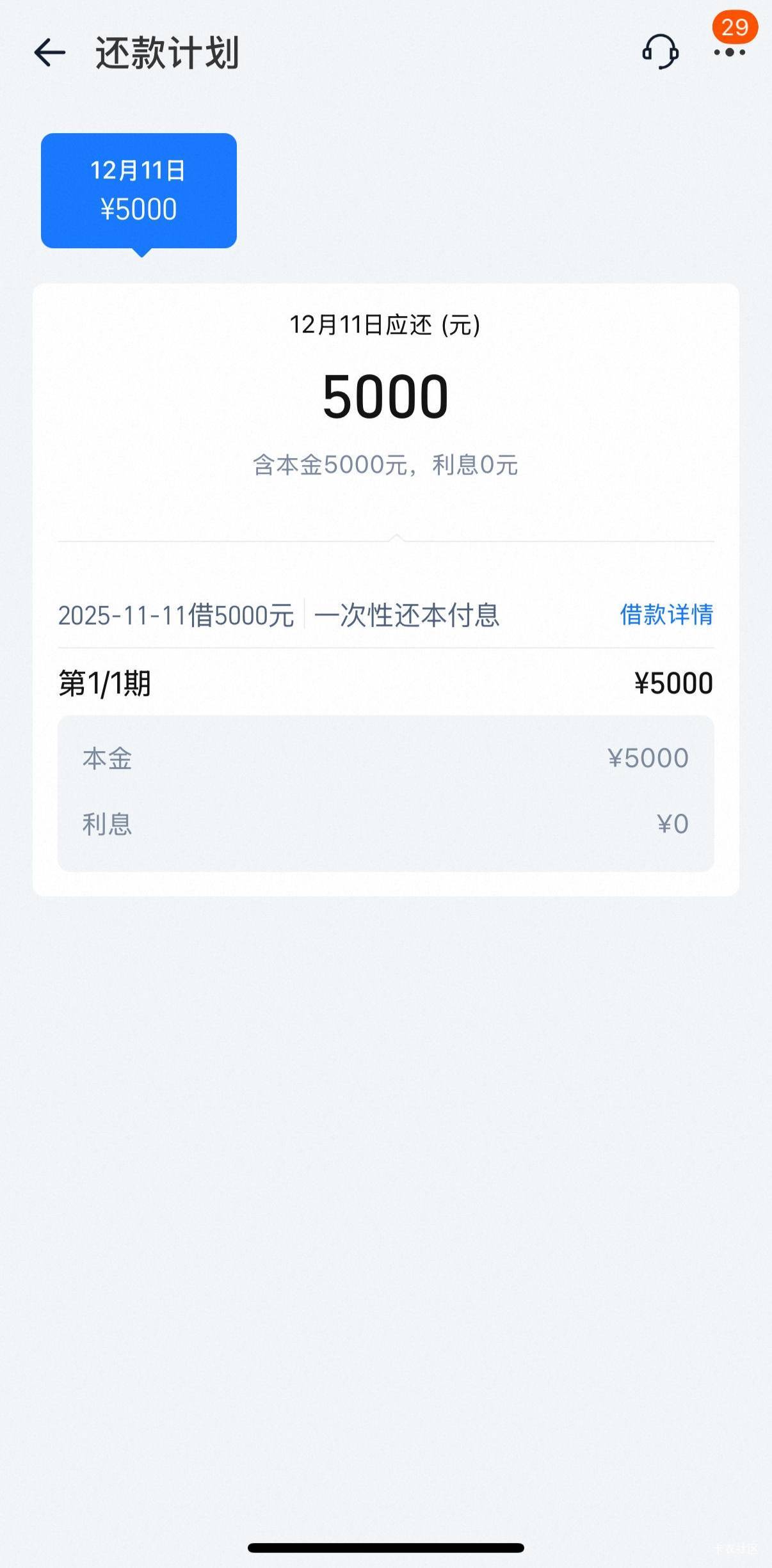Select the 12月11日 ¥5000 repayment date tab
Image resolution: width=772 pixels, height=1568 pixels.
(139, 191)
